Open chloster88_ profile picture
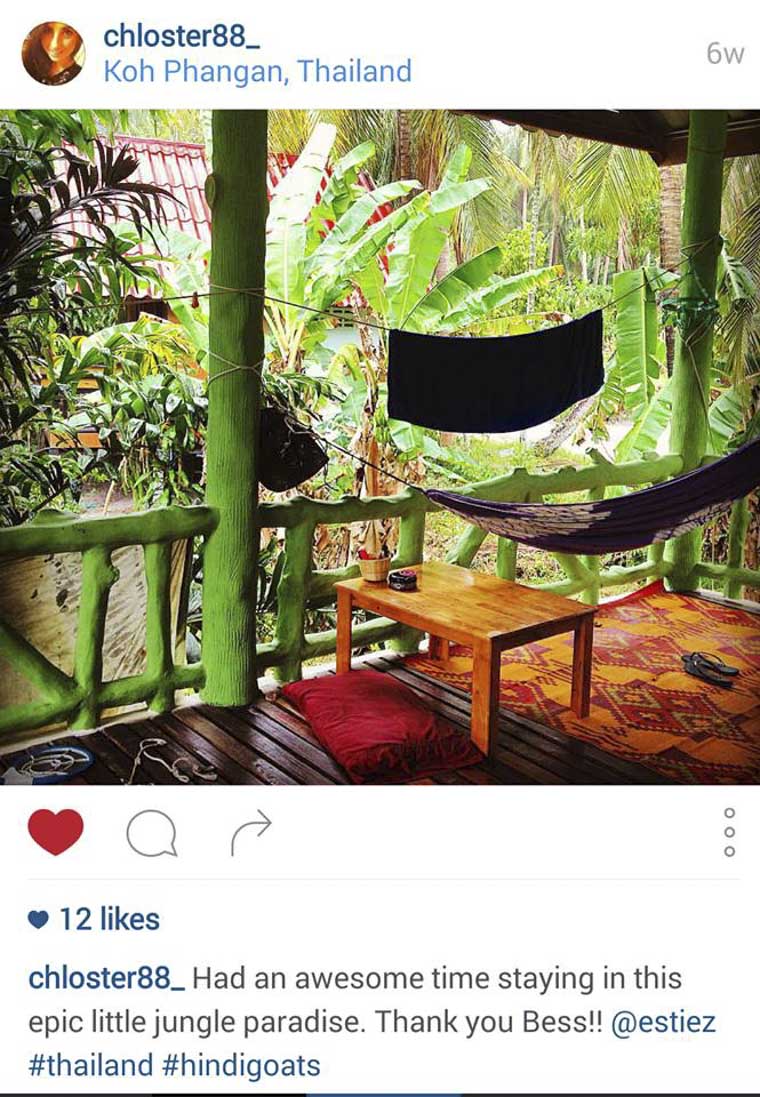The height and width of the screenshot is (1097, 760). [x=53, y=53]
